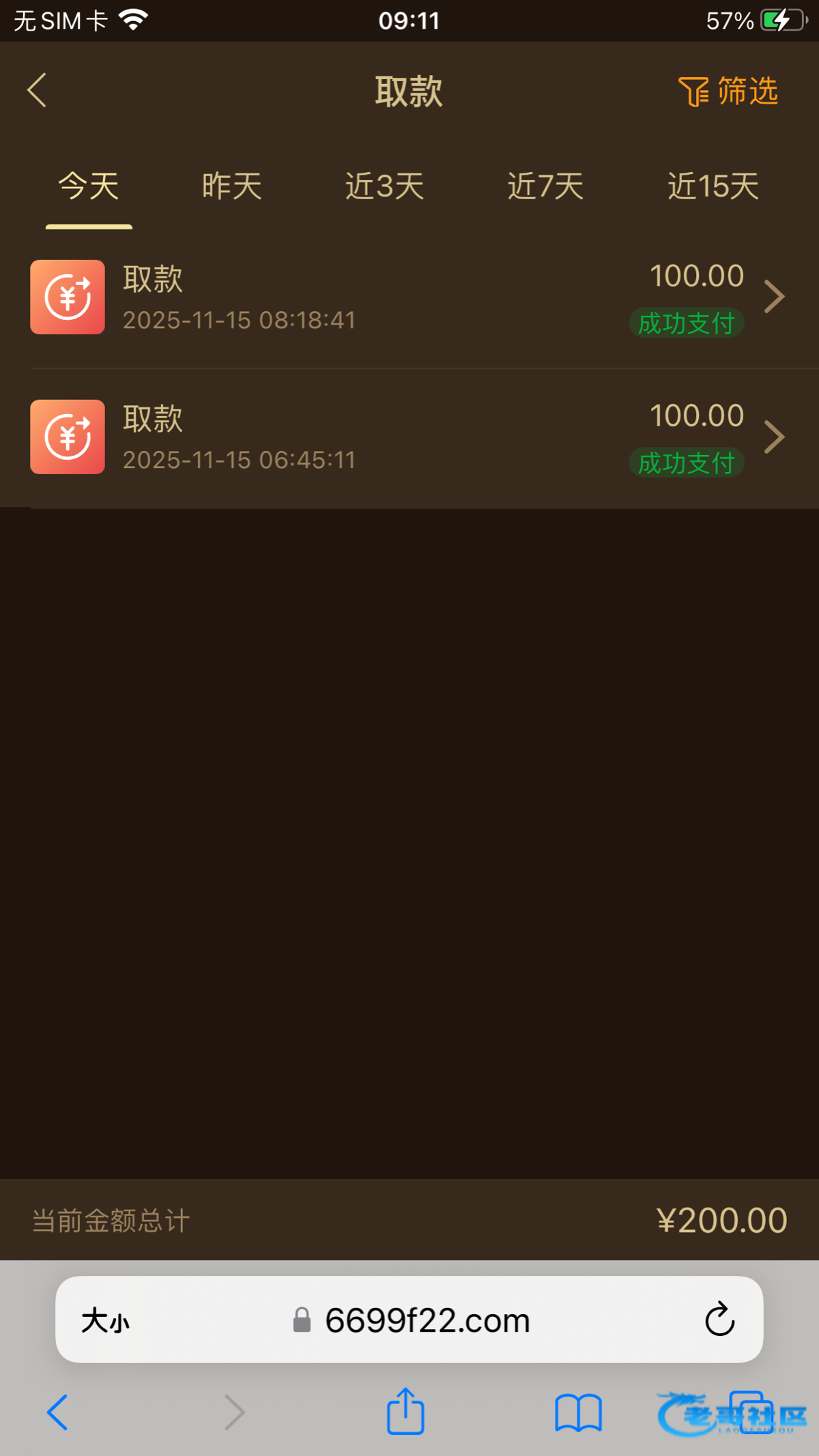Open the 筛选 filter
The width and height of the screenshot is (819, 1456).
click(x=728, y=91)
